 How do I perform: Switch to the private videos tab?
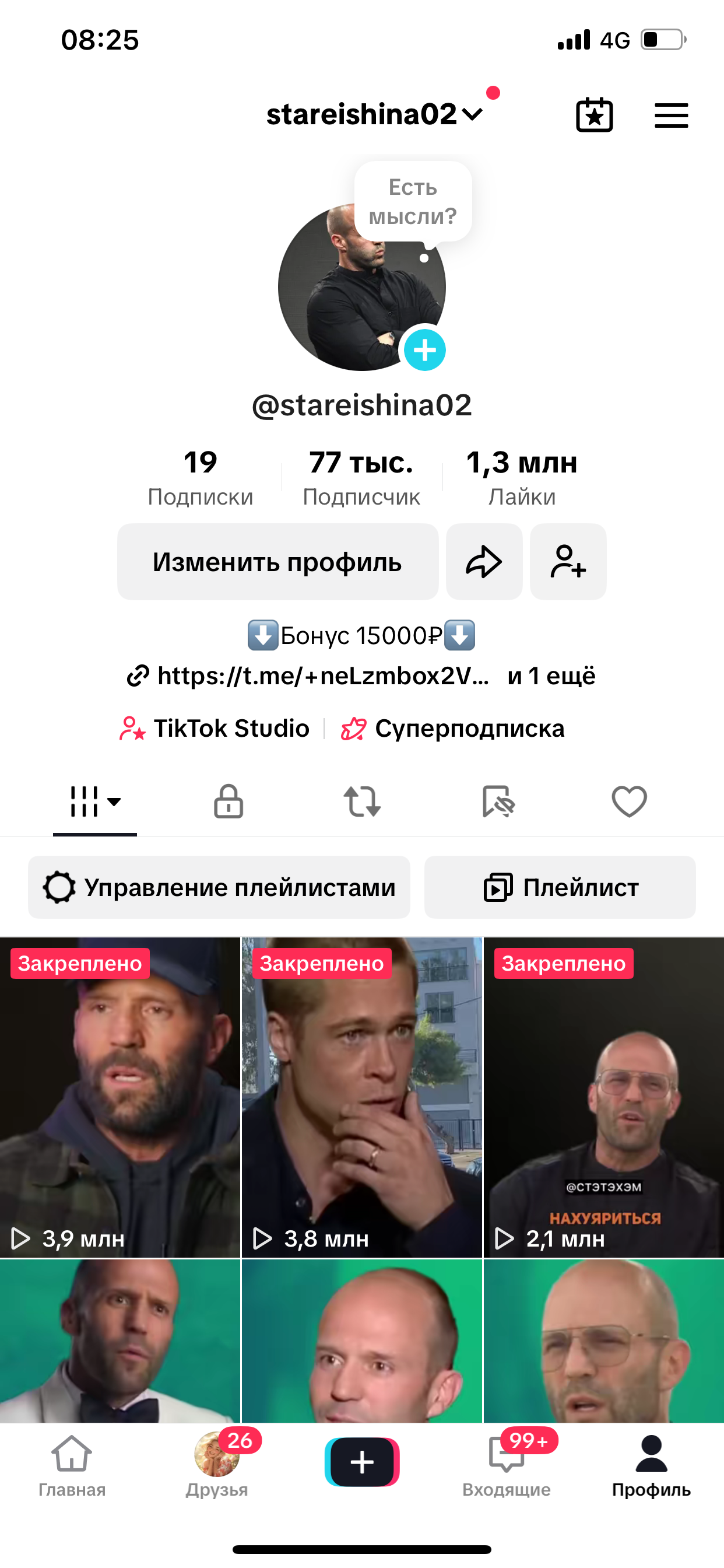pos(228,802)
